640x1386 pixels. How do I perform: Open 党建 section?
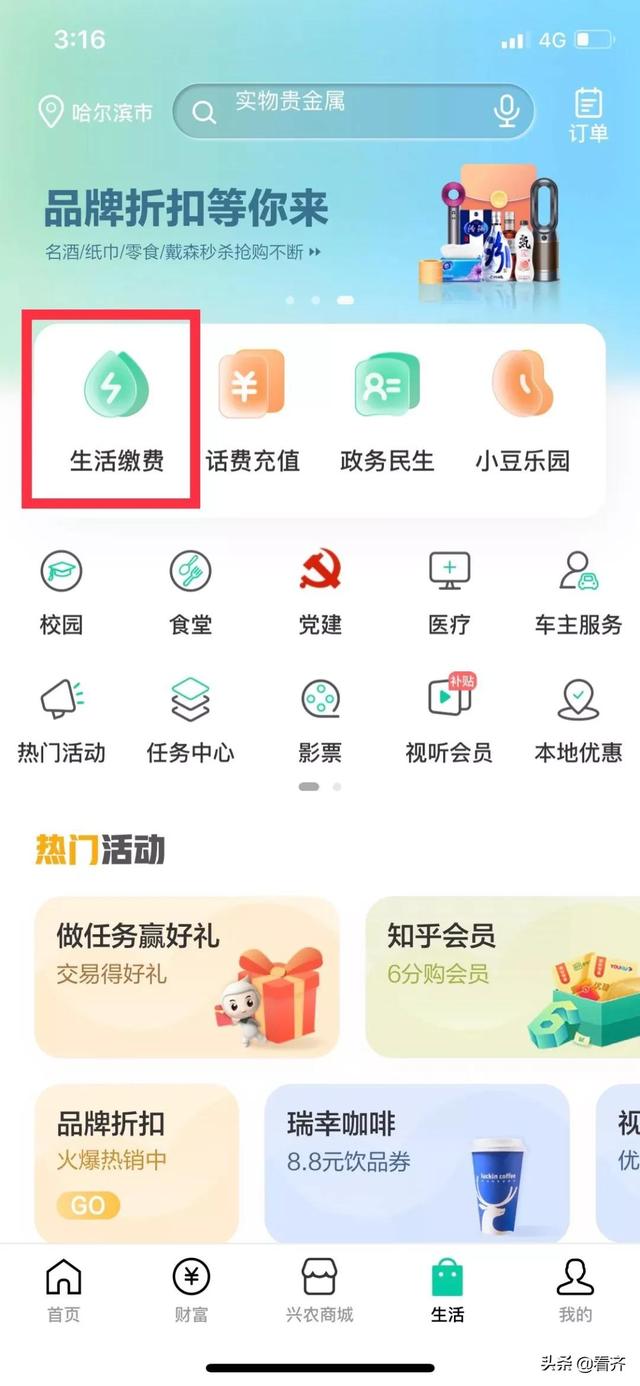[x=320, y=593]
